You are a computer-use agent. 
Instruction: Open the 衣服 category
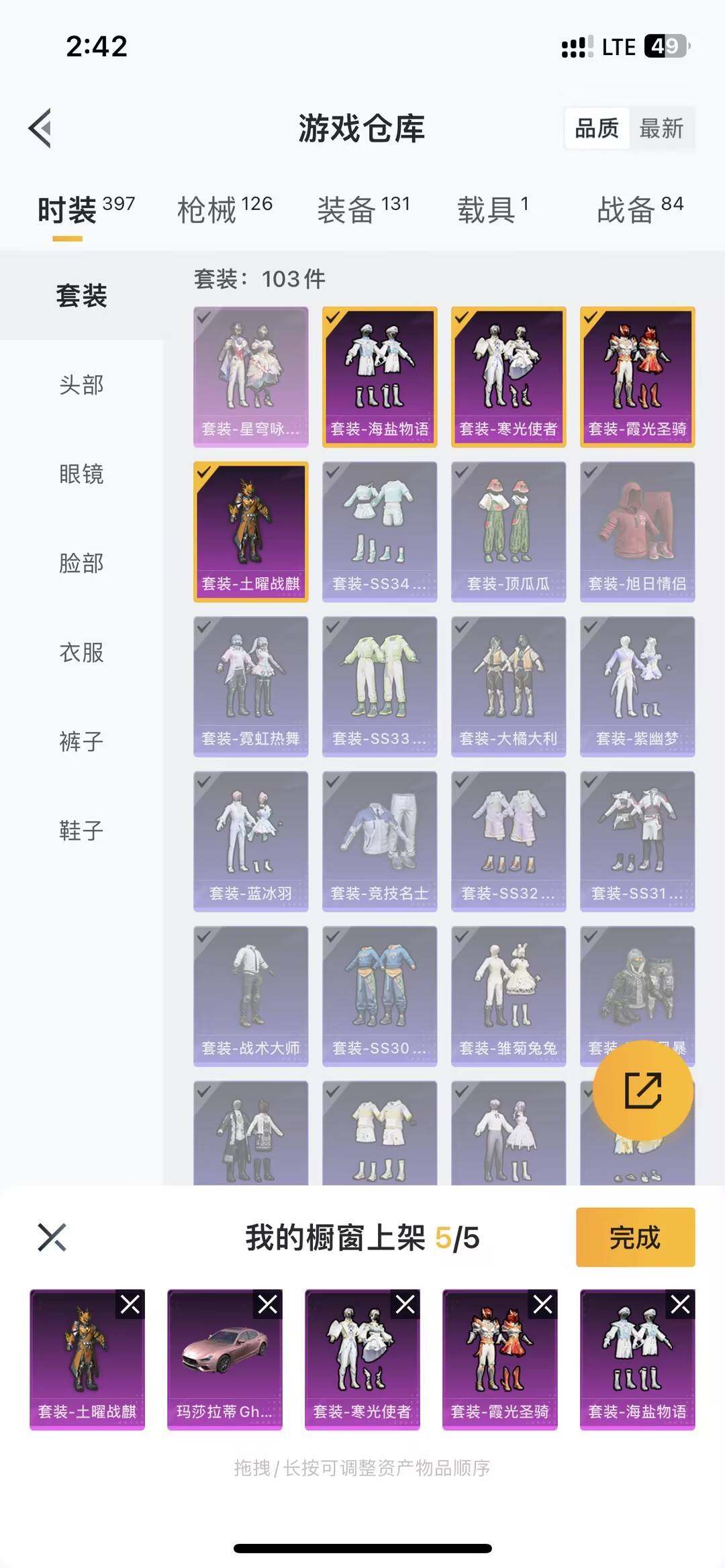[81, 652]
